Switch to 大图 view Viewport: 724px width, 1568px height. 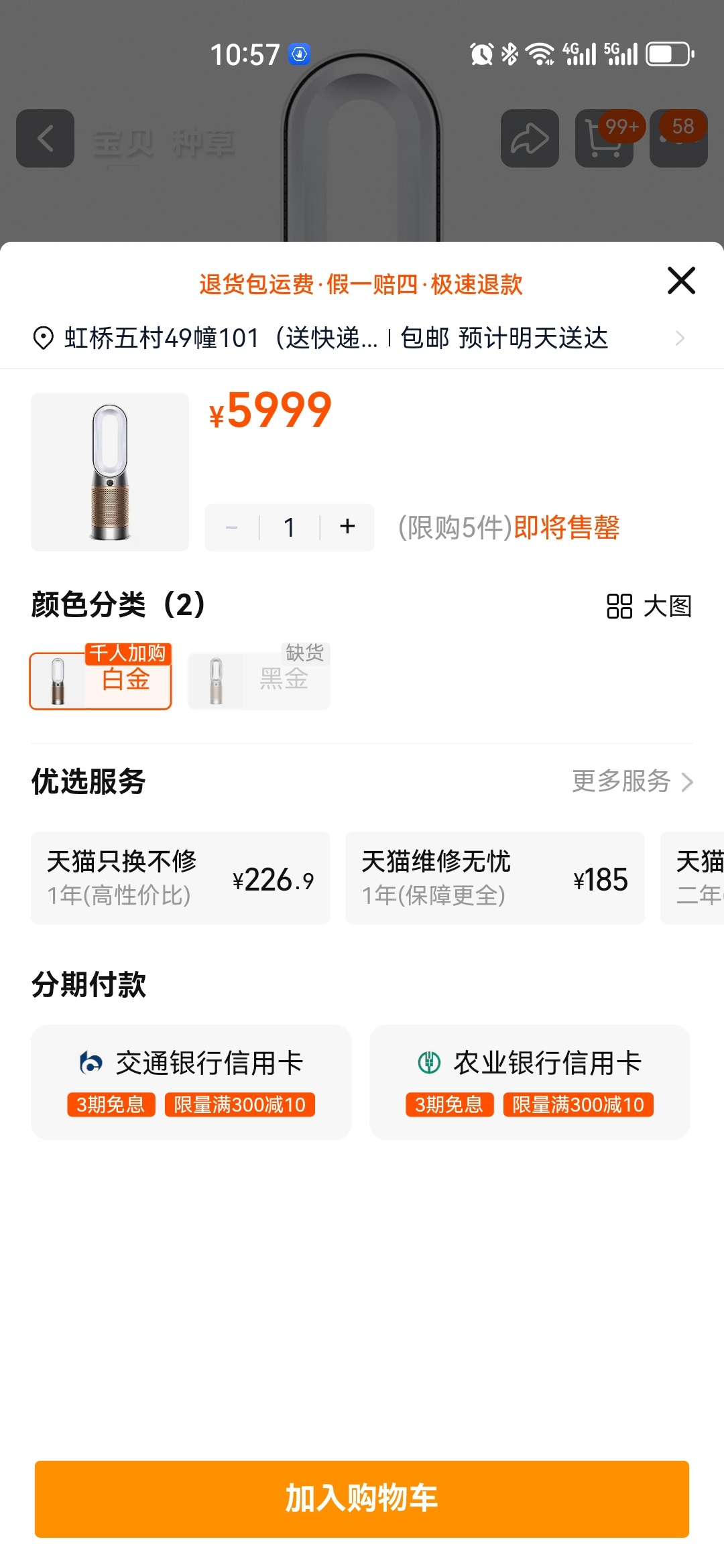649,606
